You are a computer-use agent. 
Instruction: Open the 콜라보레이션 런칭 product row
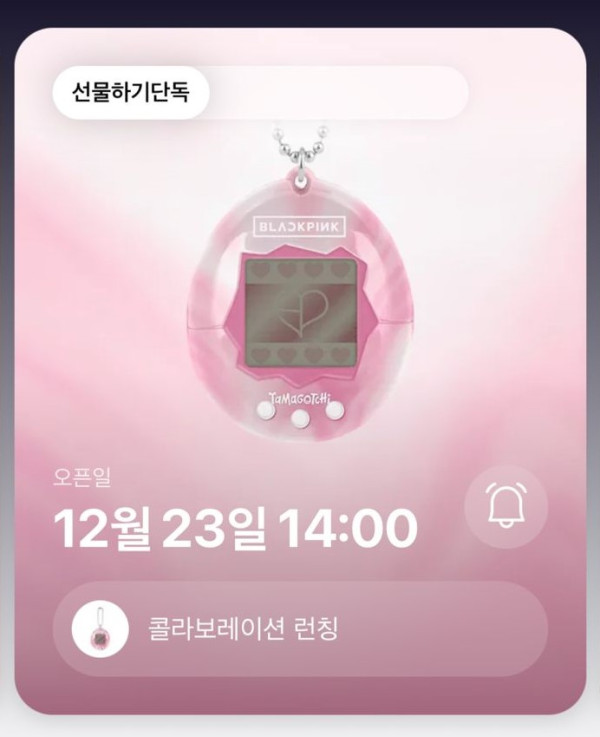pos(300,629)
